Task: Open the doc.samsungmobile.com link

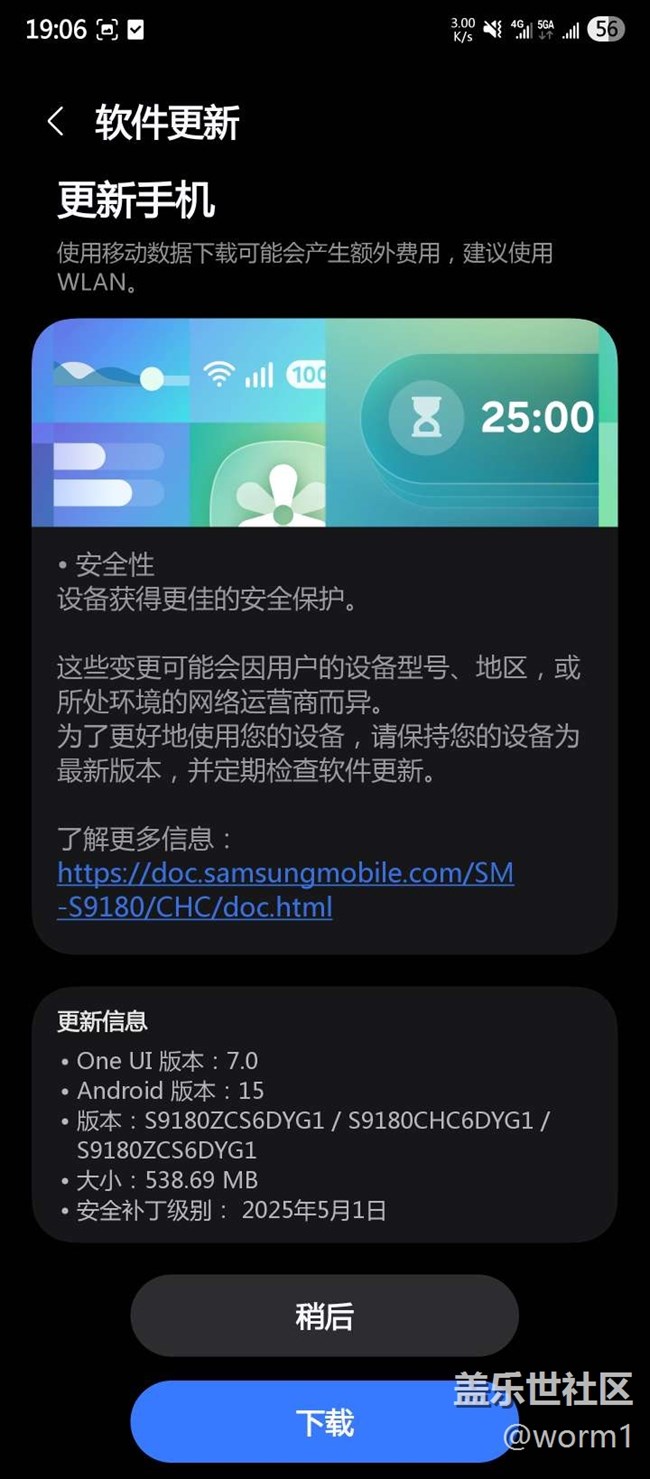Action: 285,890
